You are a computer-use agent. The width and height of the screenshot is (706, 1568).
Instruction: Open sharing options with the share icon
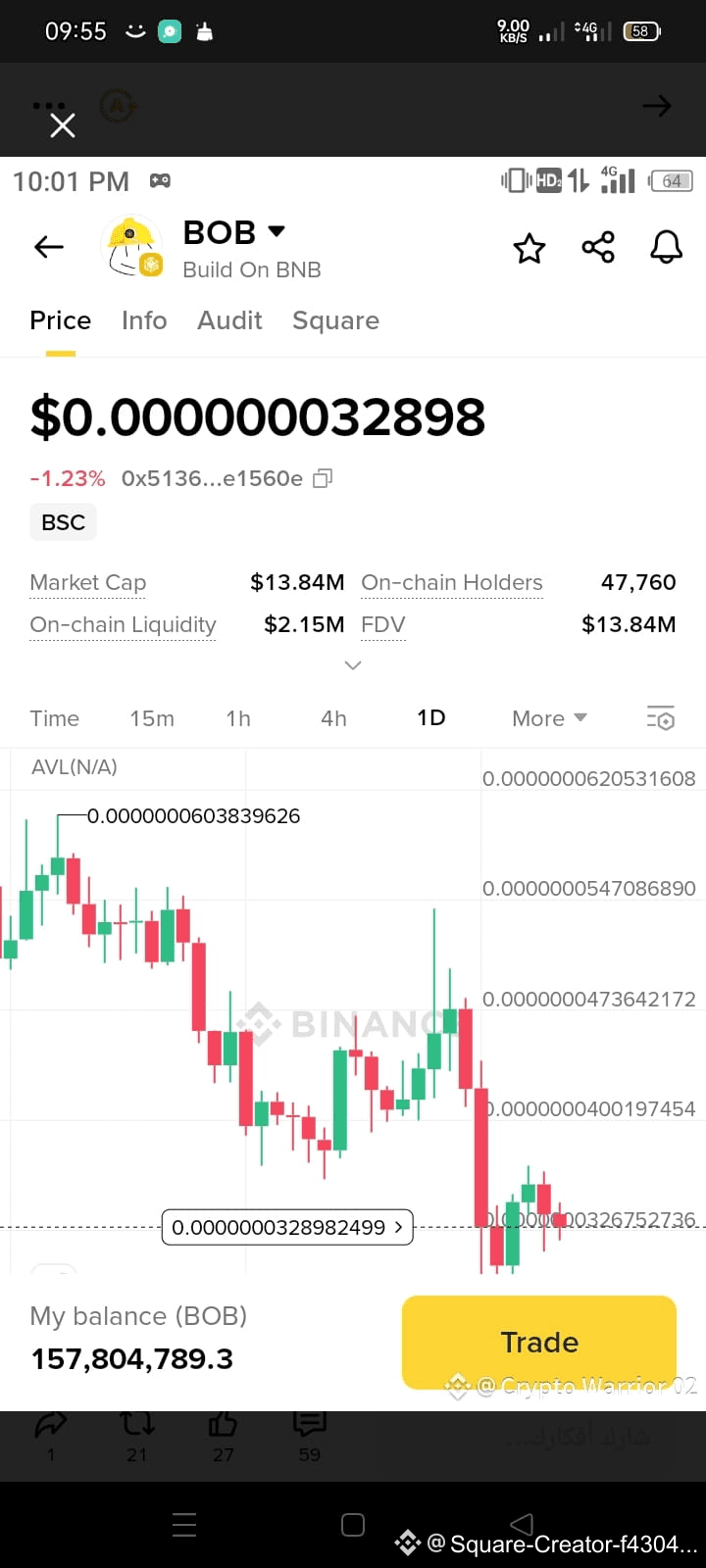tap(598, 248)
